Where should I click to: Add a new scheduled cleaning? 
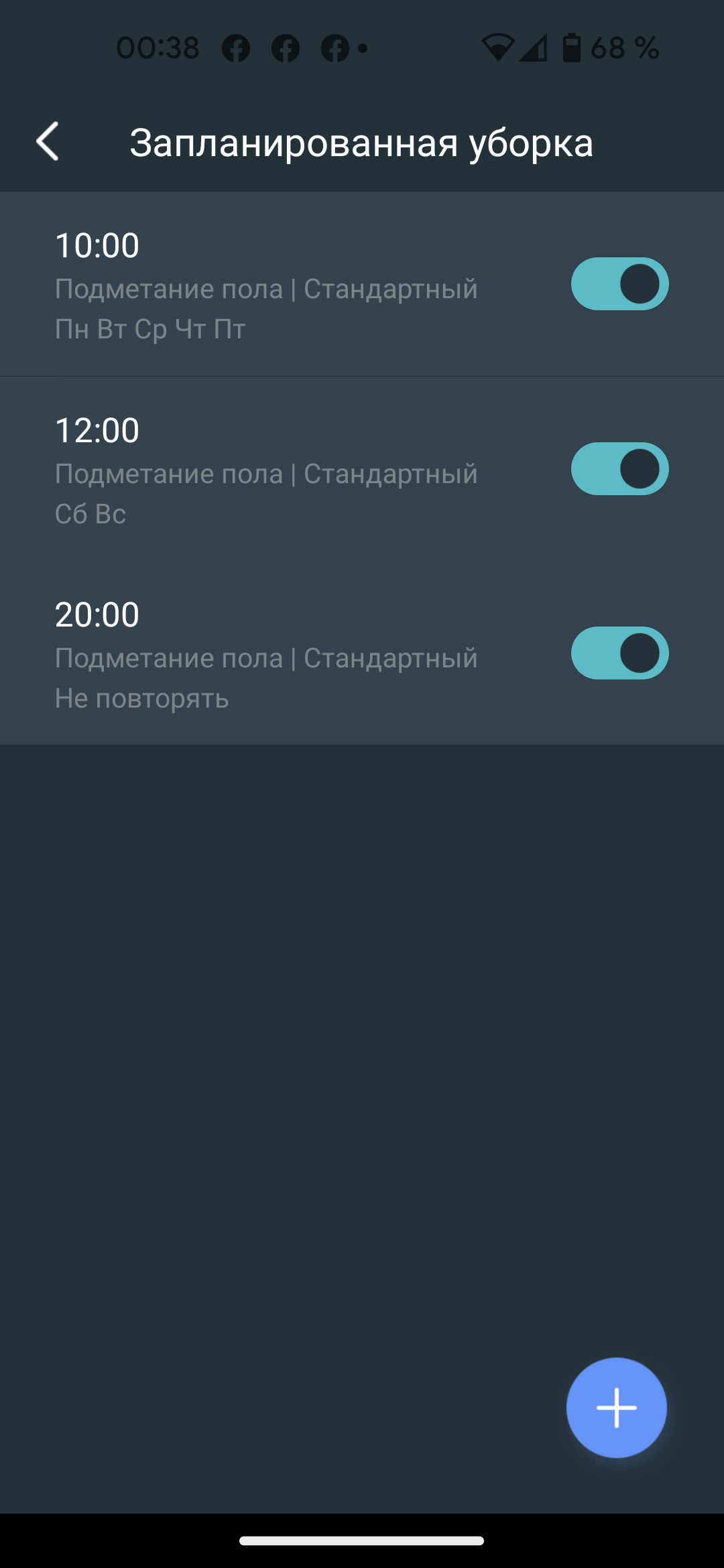coord(616,1407)
